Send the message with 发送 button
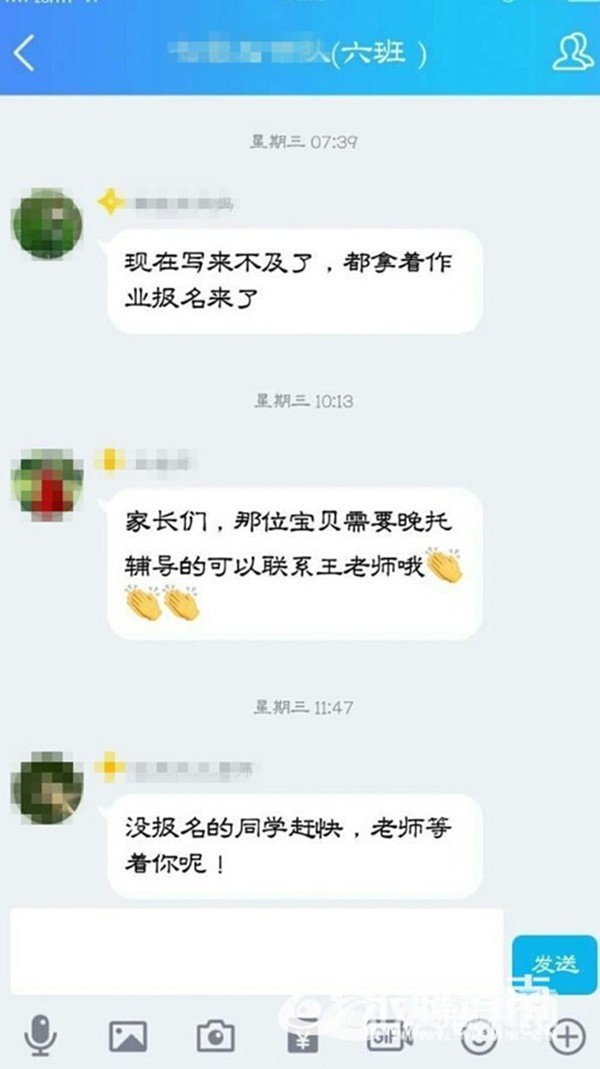600x1069 pixels. [554, 963]
